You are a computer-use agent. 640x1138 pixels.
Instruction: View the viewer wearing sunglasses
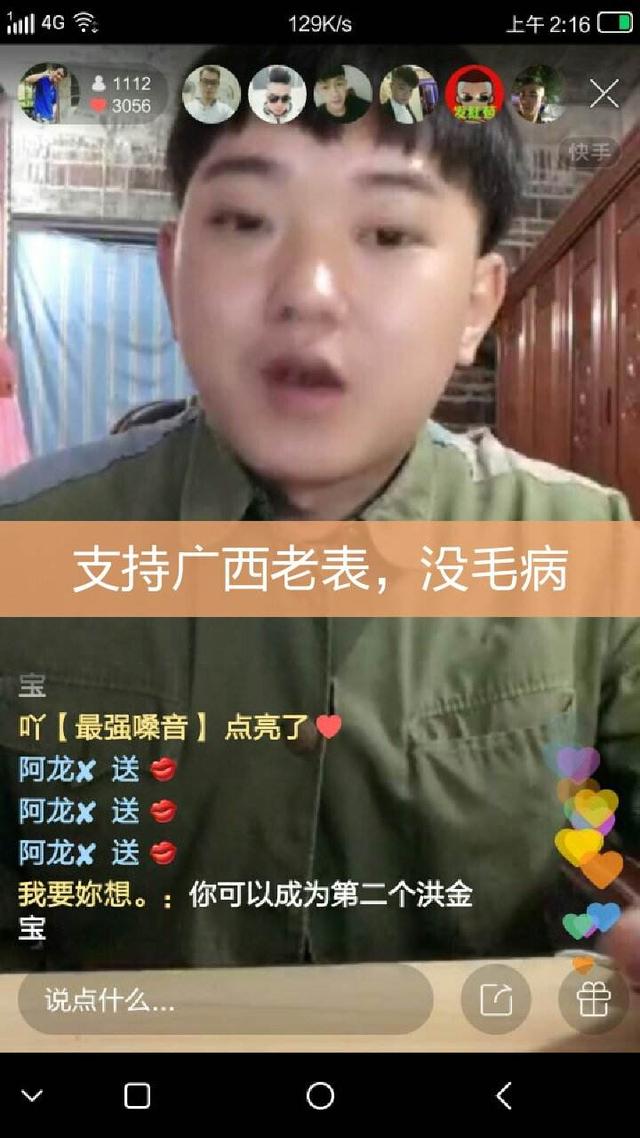coord(277,94)
